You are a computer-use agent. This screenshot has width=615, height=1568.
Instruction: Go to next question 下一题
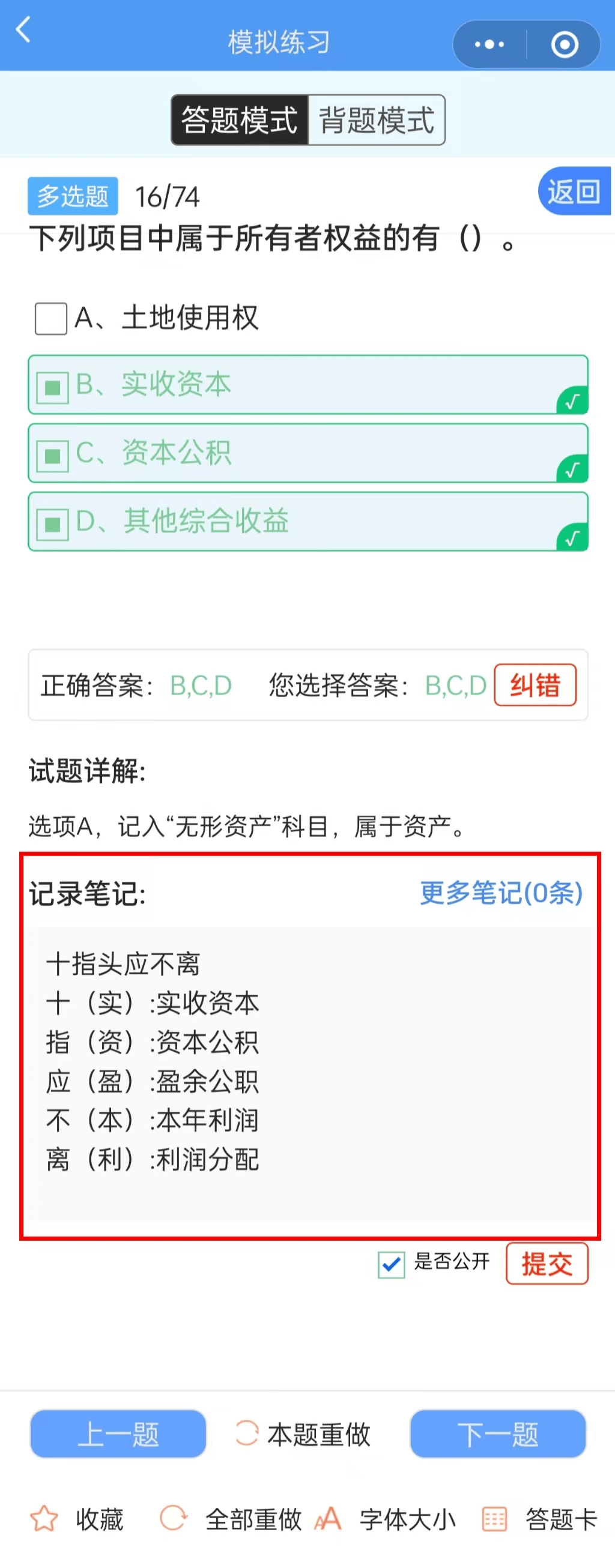tap(497, 1434)
